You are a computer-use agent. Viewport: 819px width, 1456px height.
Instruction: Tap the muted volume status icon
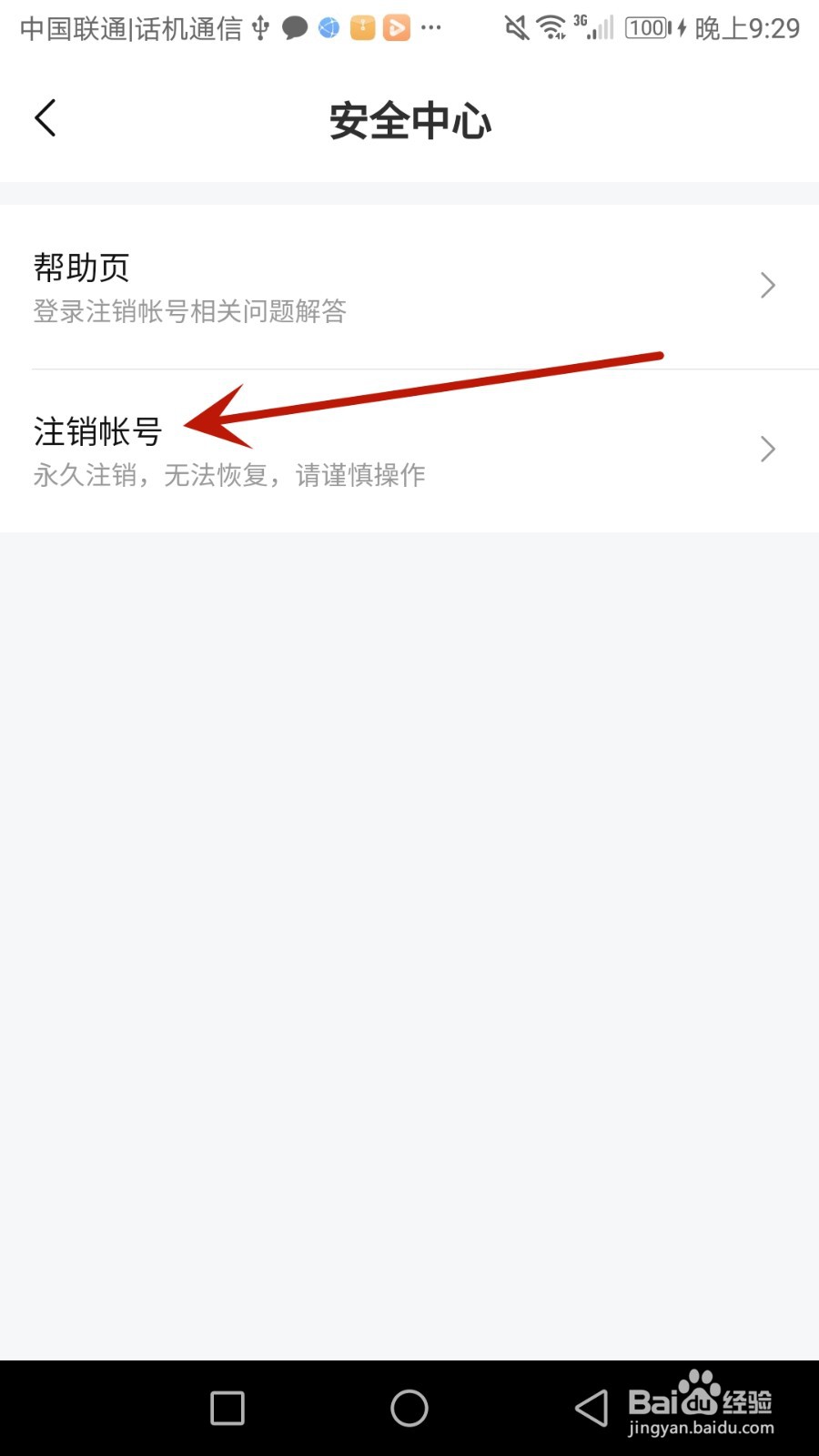(x=515, y=28)
